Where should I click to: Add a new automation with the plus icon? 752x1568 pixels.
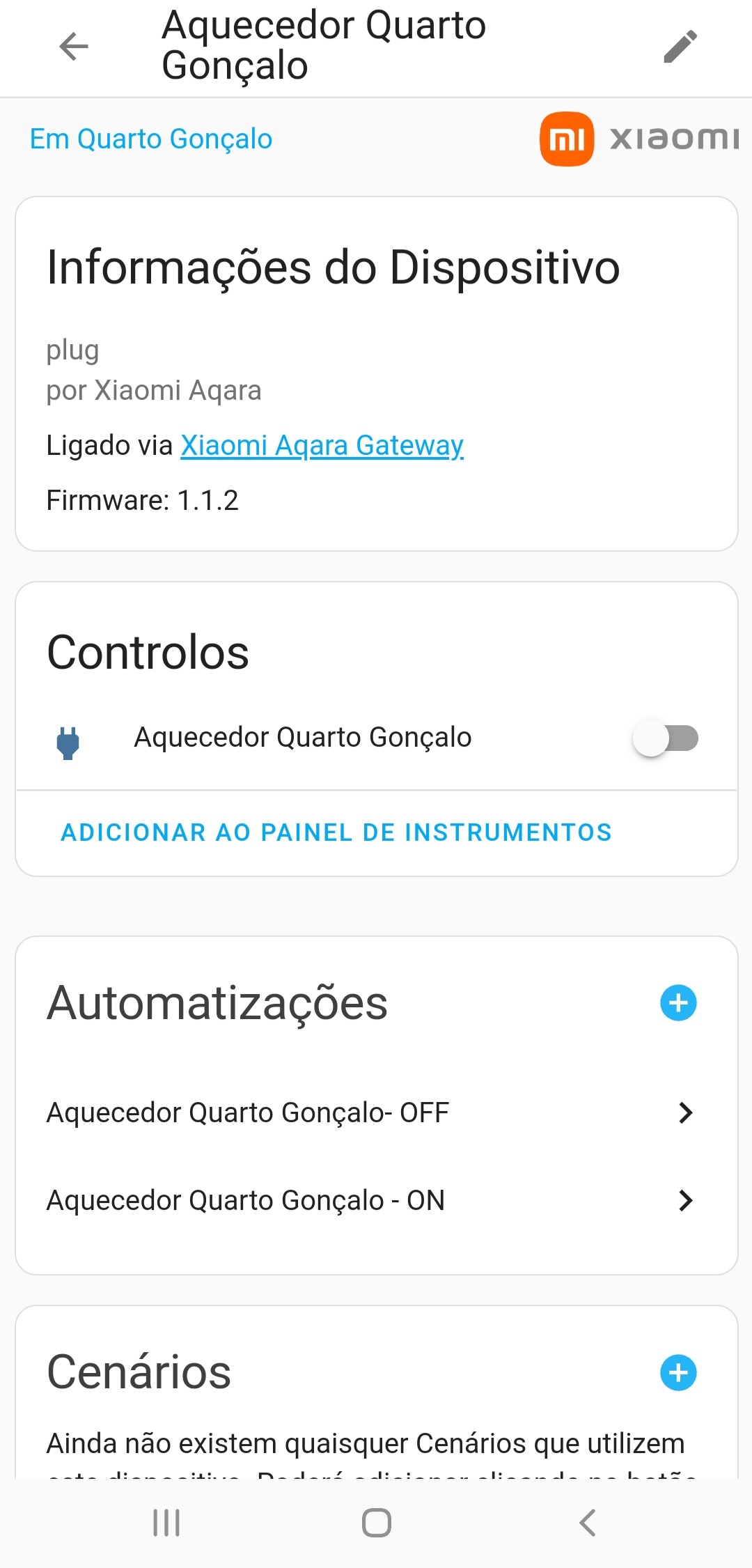[678, 1003]
